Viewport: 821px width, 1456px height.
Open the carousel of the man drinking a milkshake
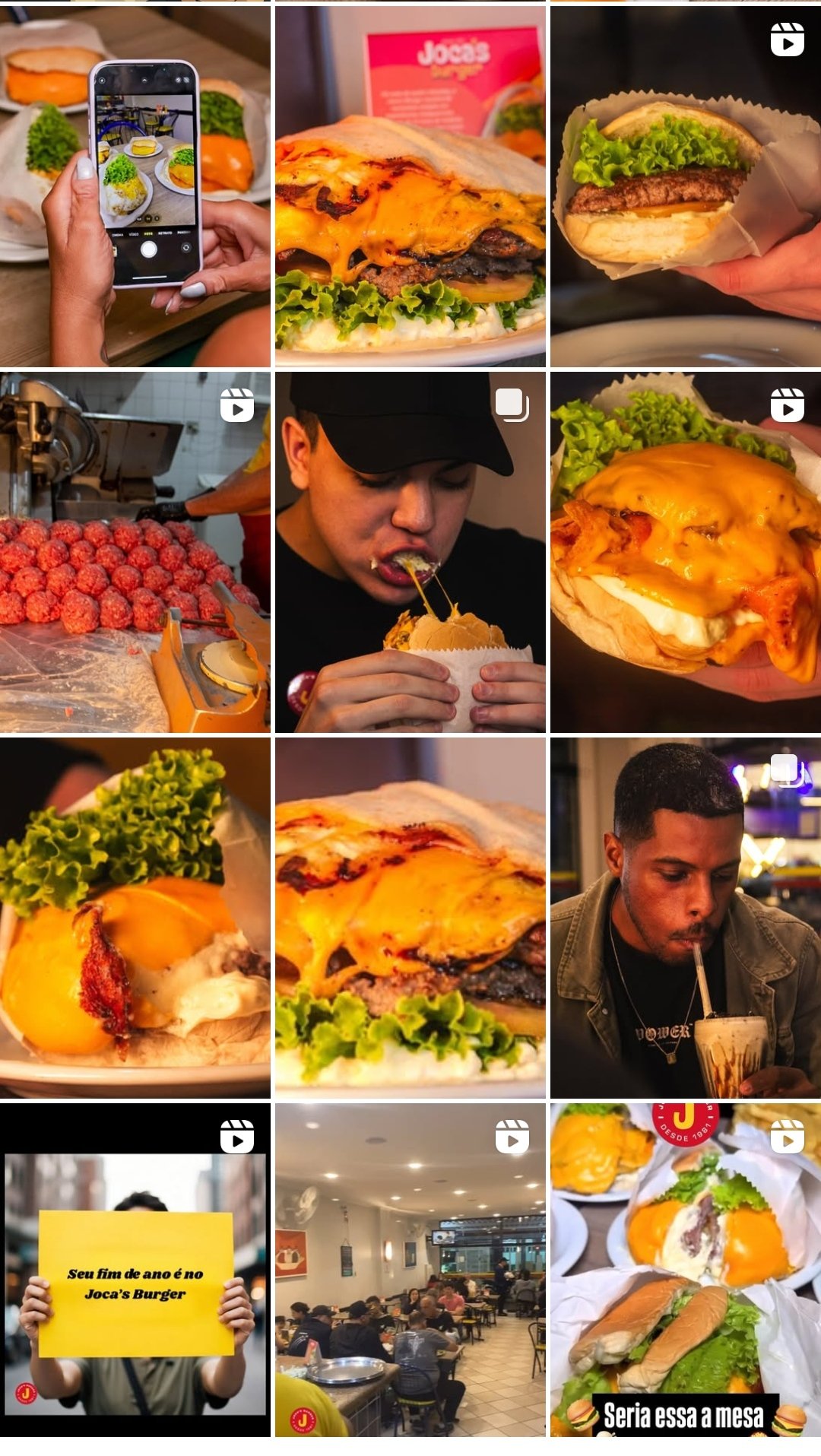click(x=686, y=918)
